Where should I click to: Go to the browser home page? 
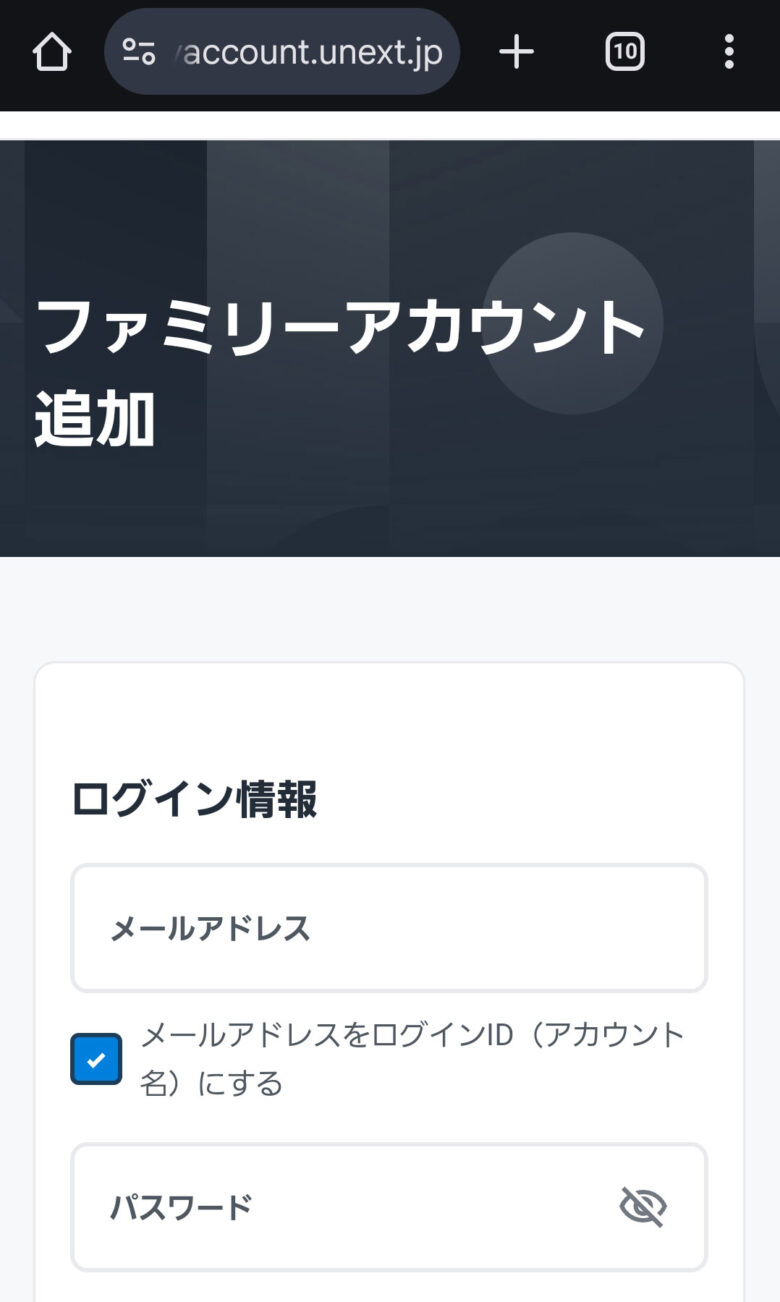pyautogui.click(x=52, y=52)
